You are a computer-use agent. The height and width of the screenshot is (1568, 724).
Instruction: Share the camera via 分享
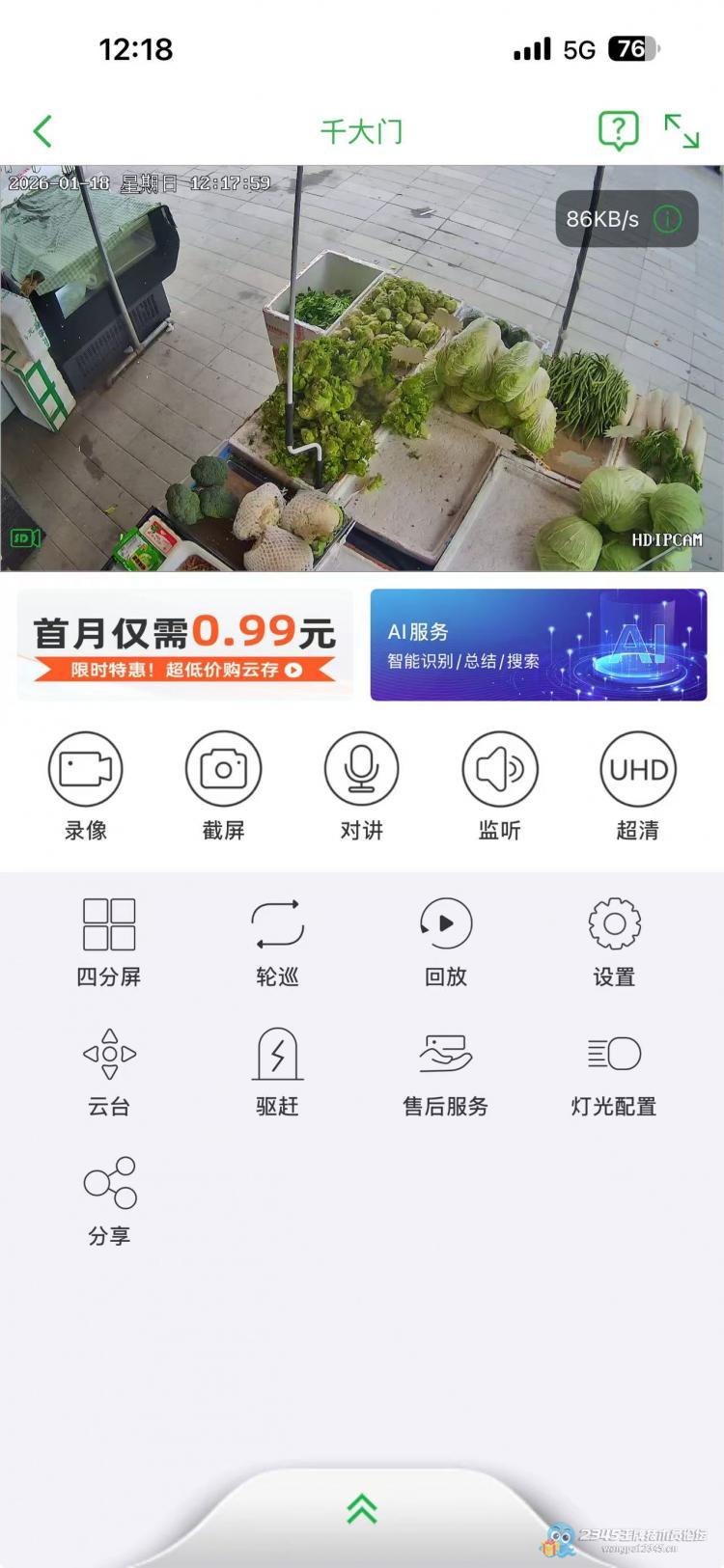click(109, 1183)
